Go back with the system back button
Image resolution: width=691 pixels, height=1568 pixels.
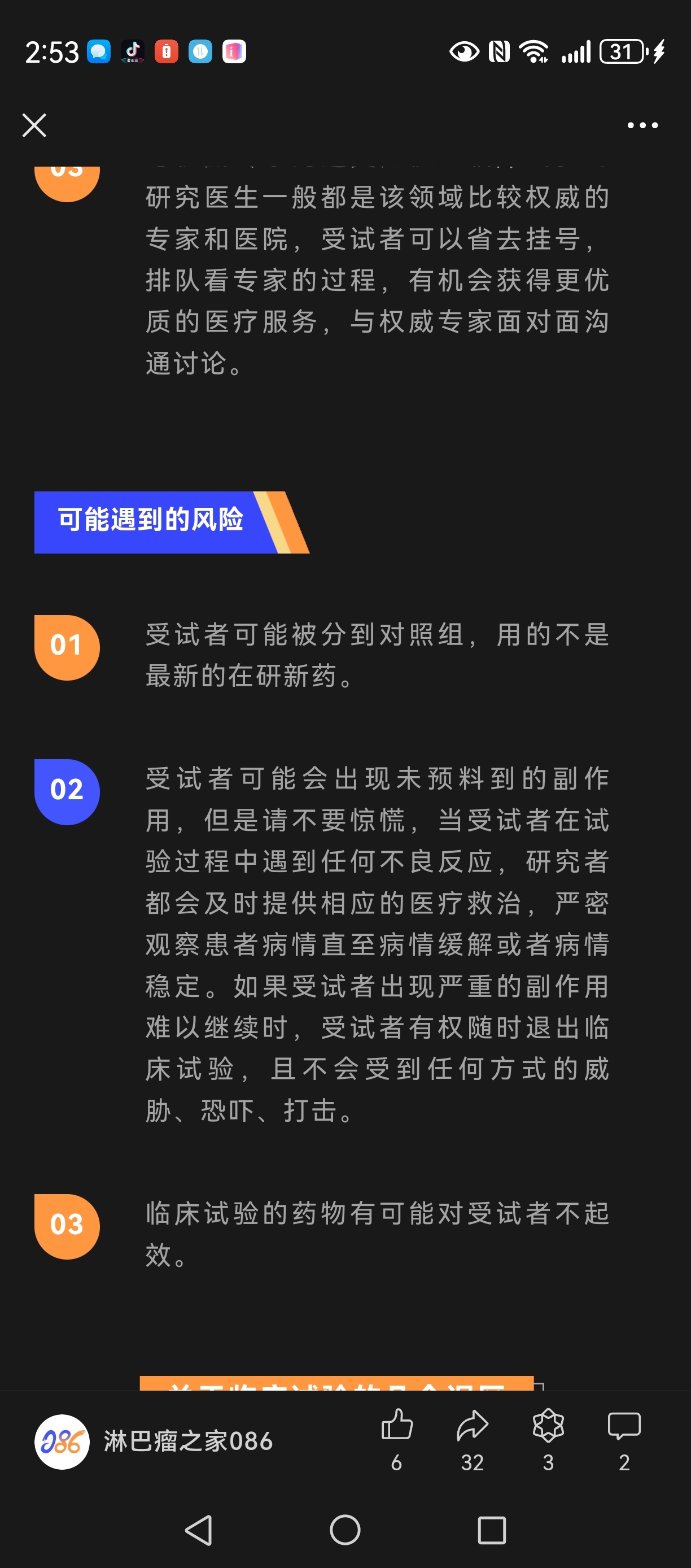point(199,1530)
